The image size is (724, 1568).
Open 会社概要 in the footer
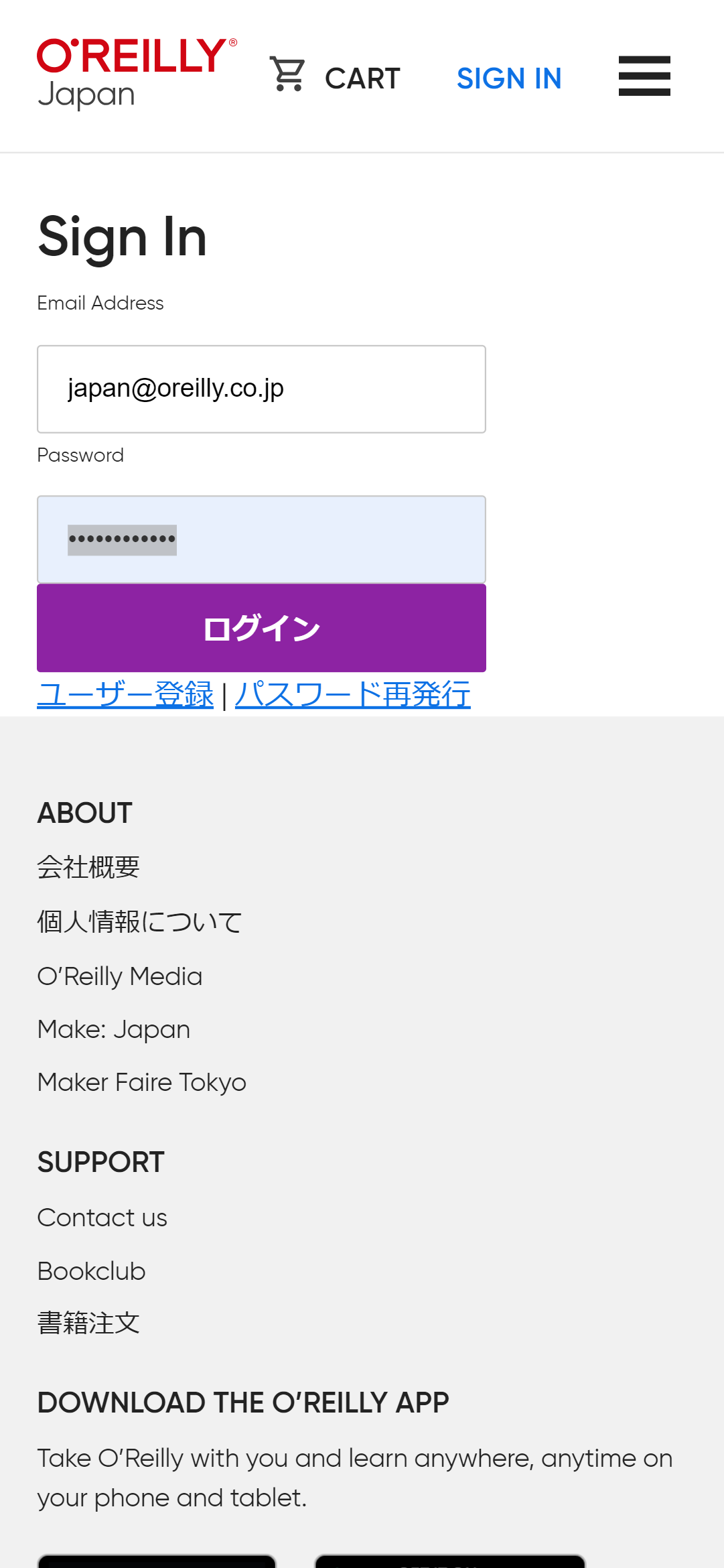click(88, 867)
